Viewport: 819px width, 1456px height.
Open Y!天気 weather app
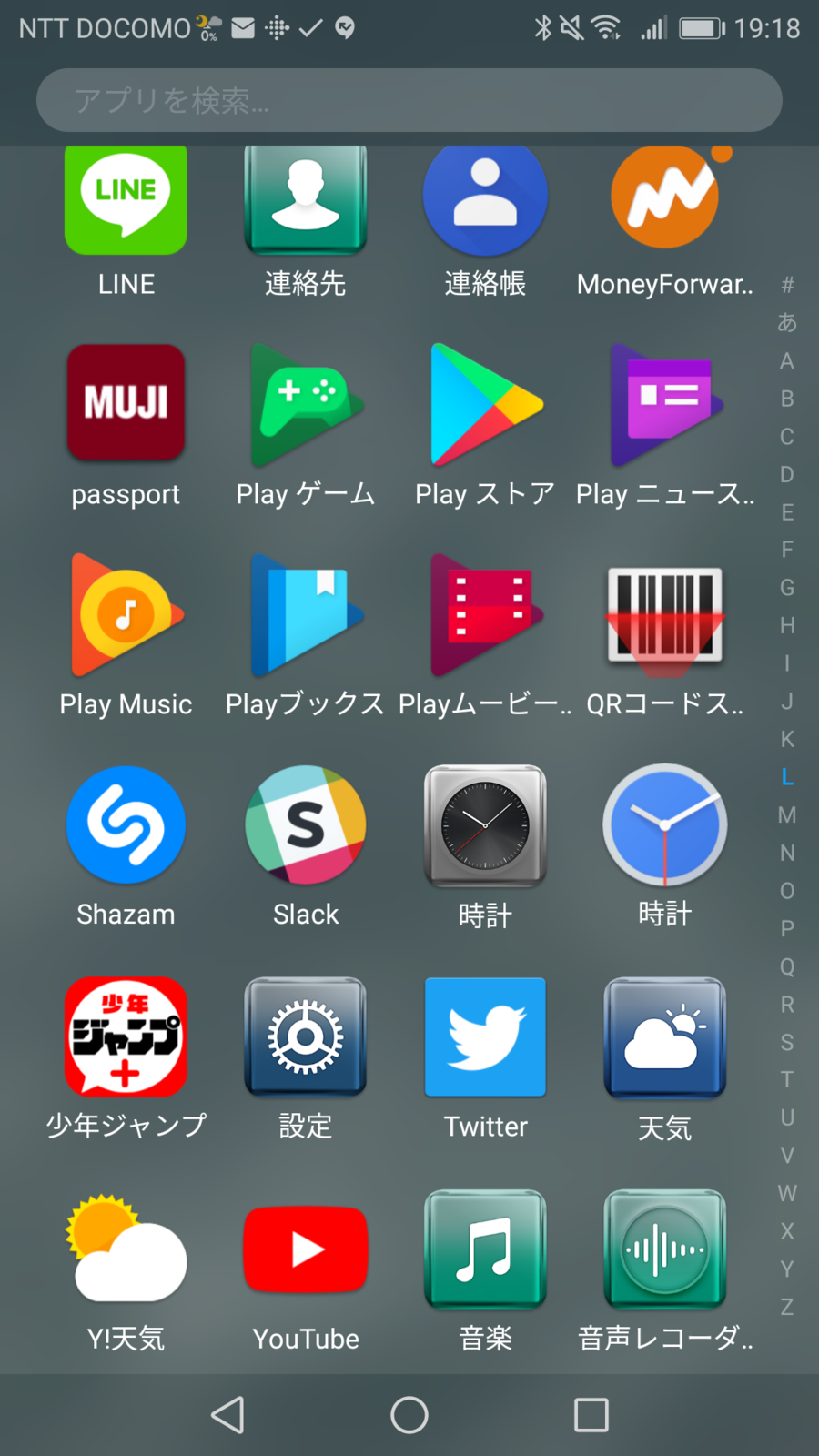pos(126,1249)
